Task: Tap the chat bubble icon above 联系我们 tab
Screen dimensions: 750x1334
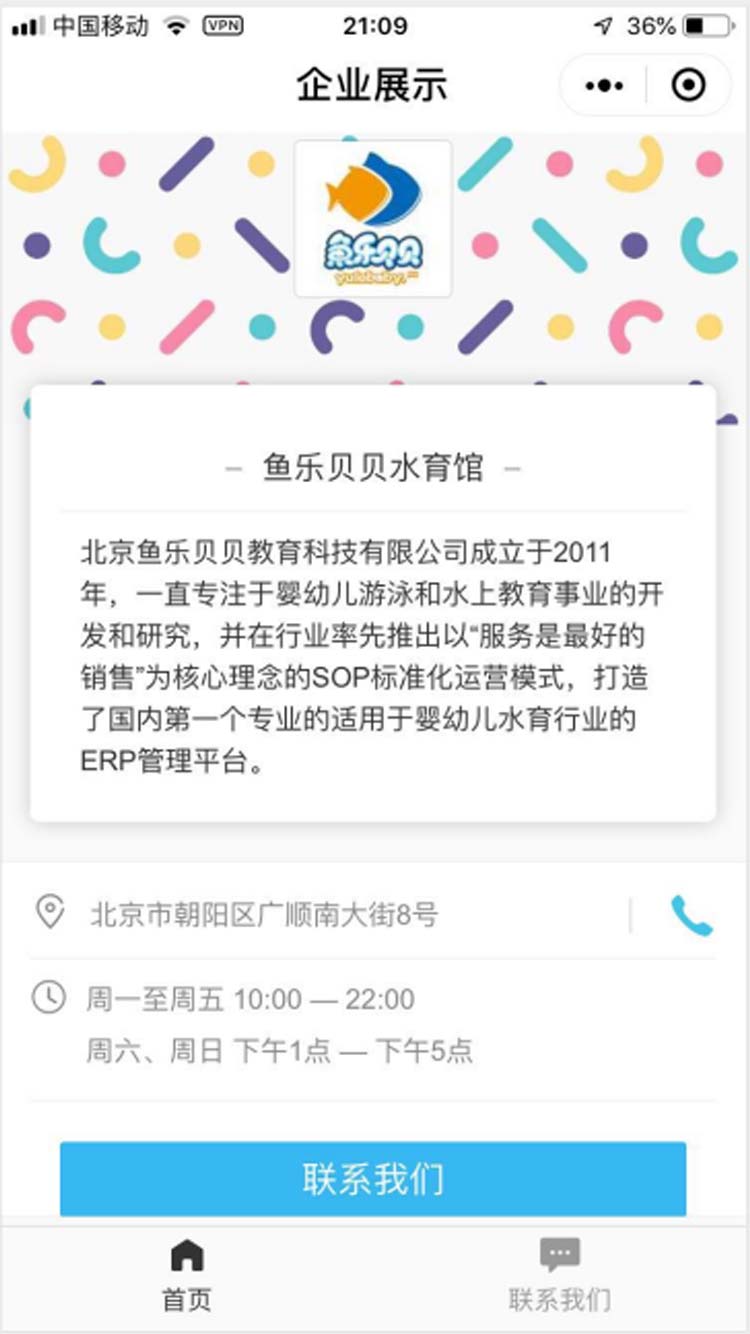Action: click(561, 1251)
